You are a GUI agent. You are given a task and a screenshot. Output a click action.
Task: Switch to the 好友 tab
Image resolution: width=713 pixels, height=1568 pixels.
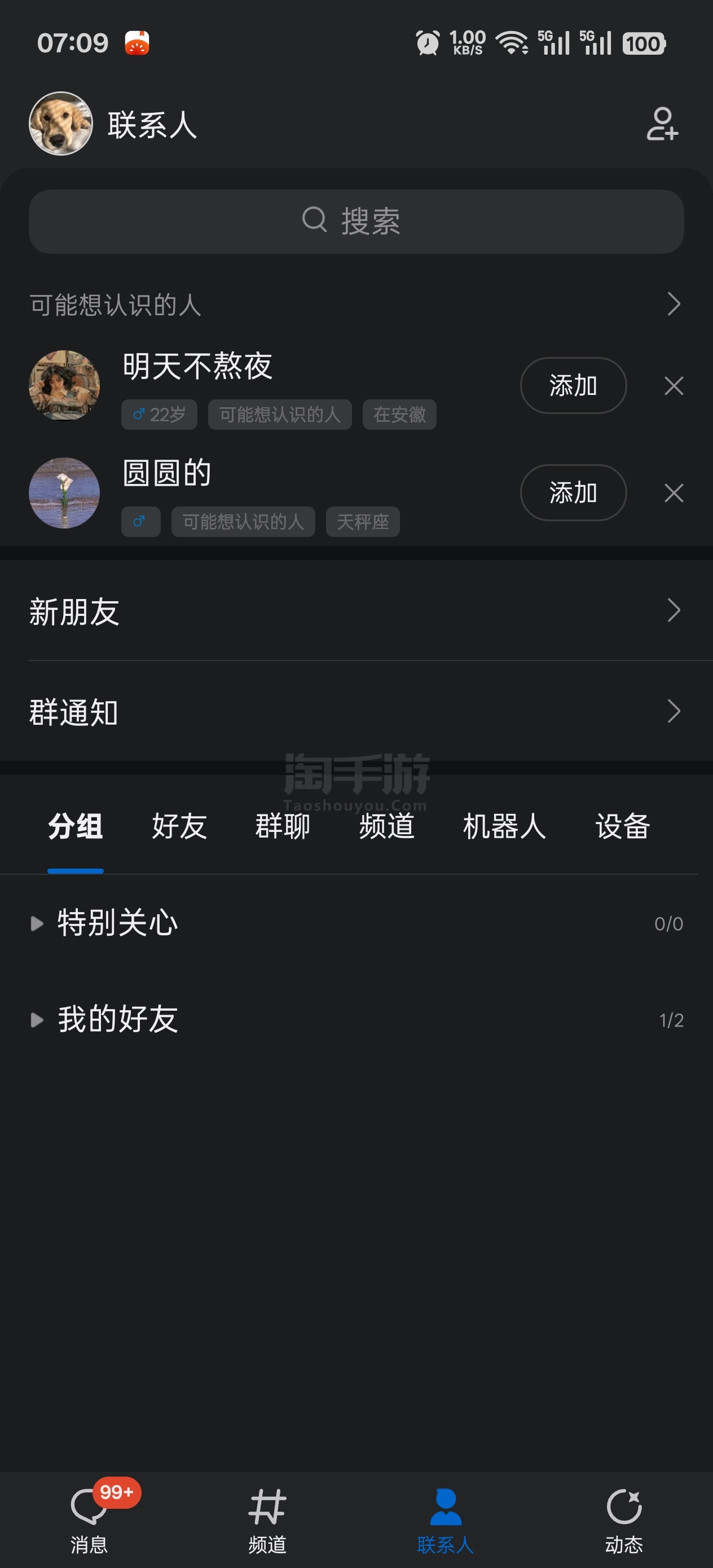tap(179, 827)
